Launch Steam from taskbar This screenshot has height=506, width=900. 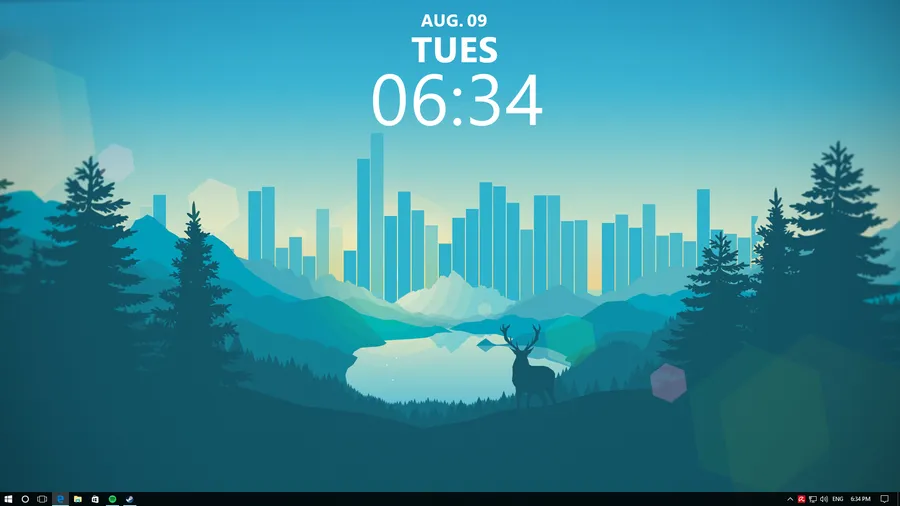(129, 498)
